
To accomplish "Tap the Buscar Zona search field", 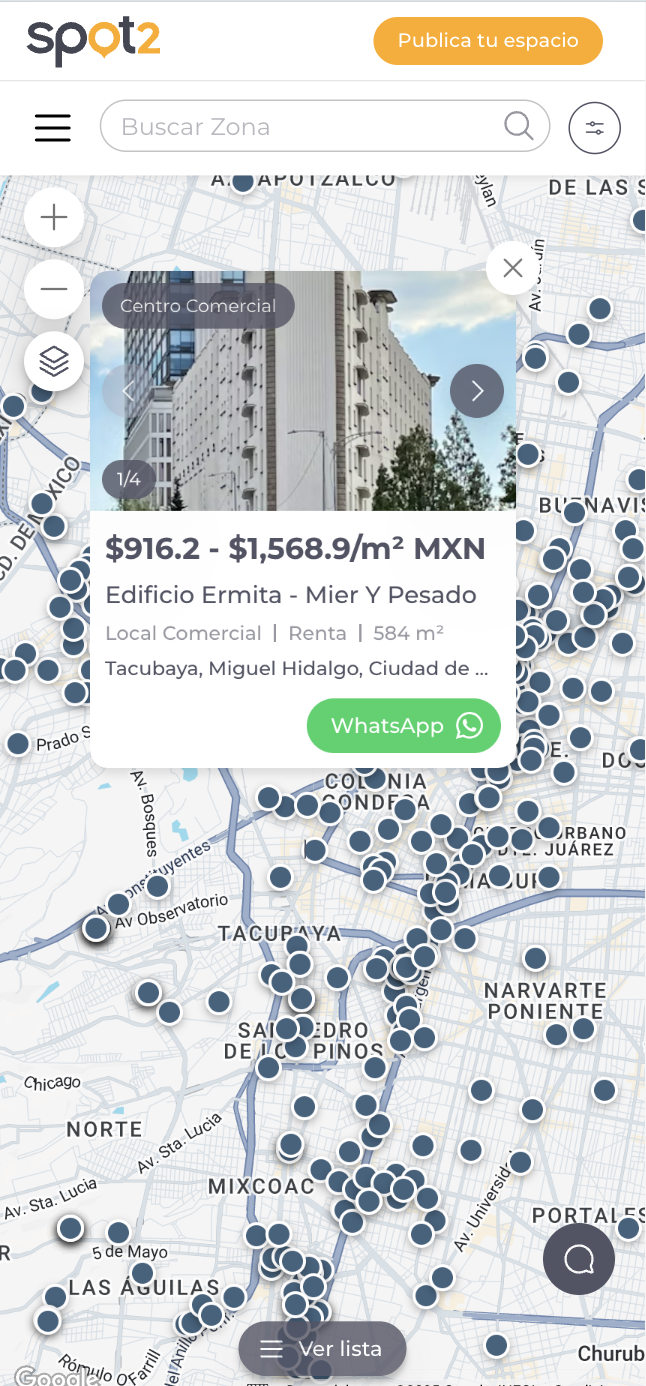I will [x=325, y=126].
